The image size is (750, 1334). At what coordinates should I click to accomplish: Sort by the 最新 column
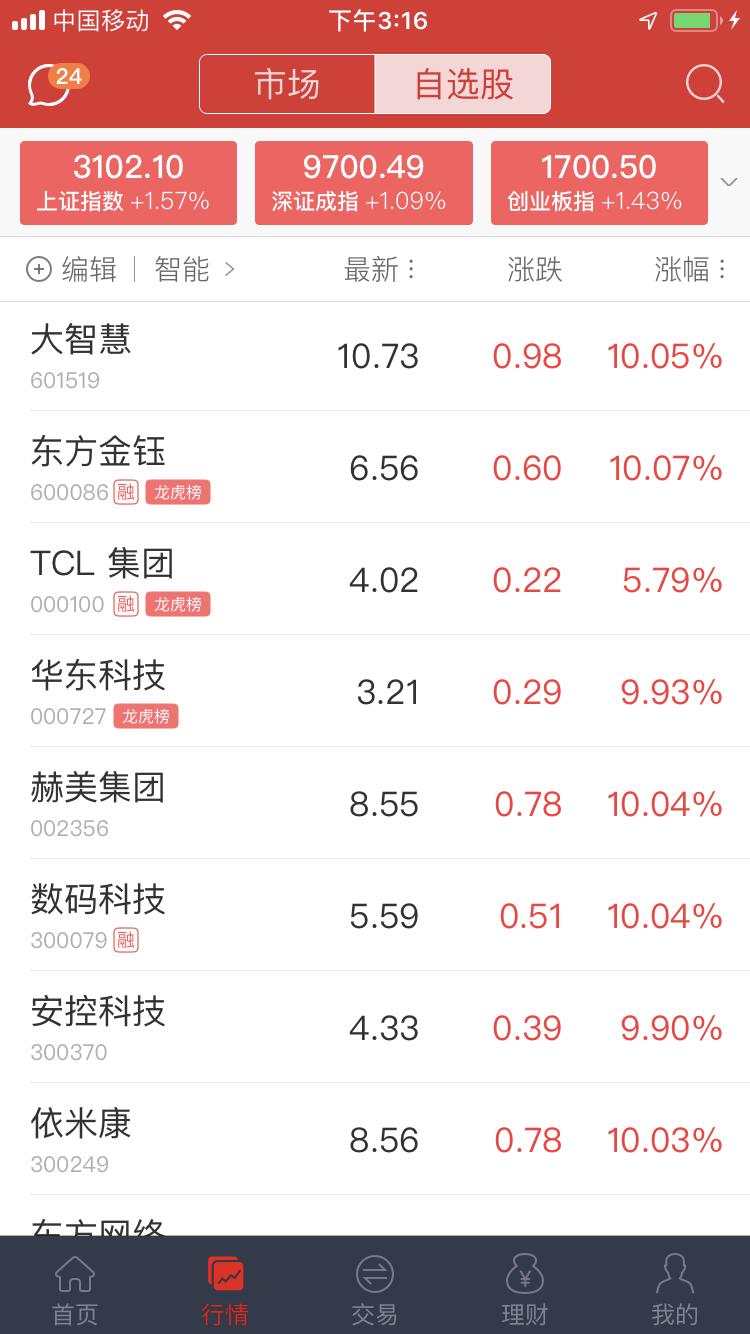pos(380,269)
